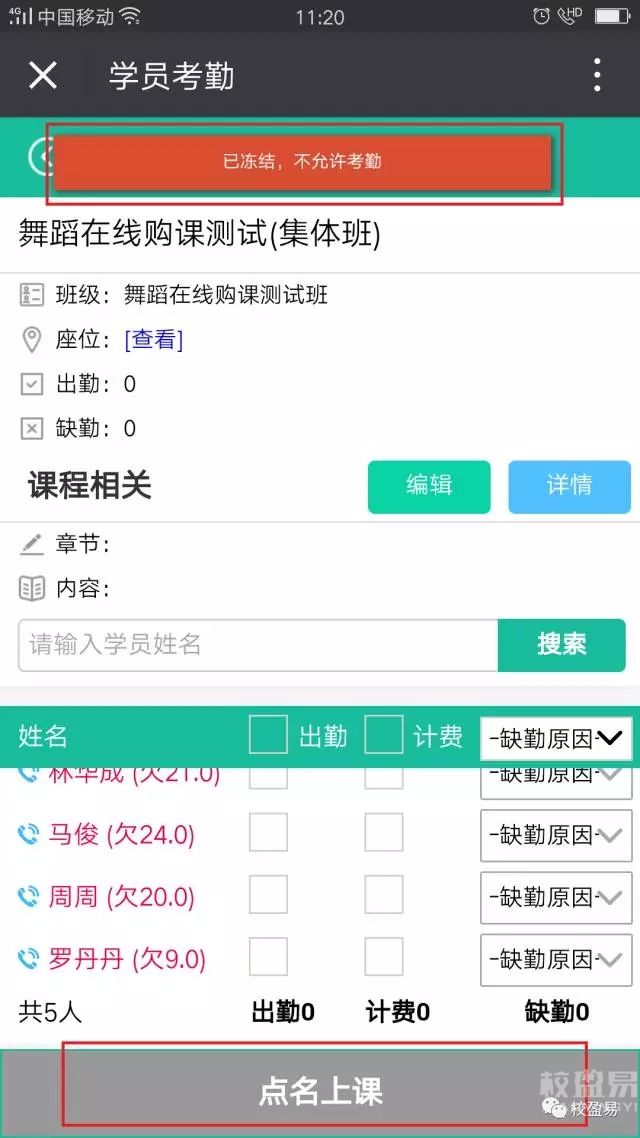Open the three-dot overflow menu

pyautogui.click(x=596, y=75)
